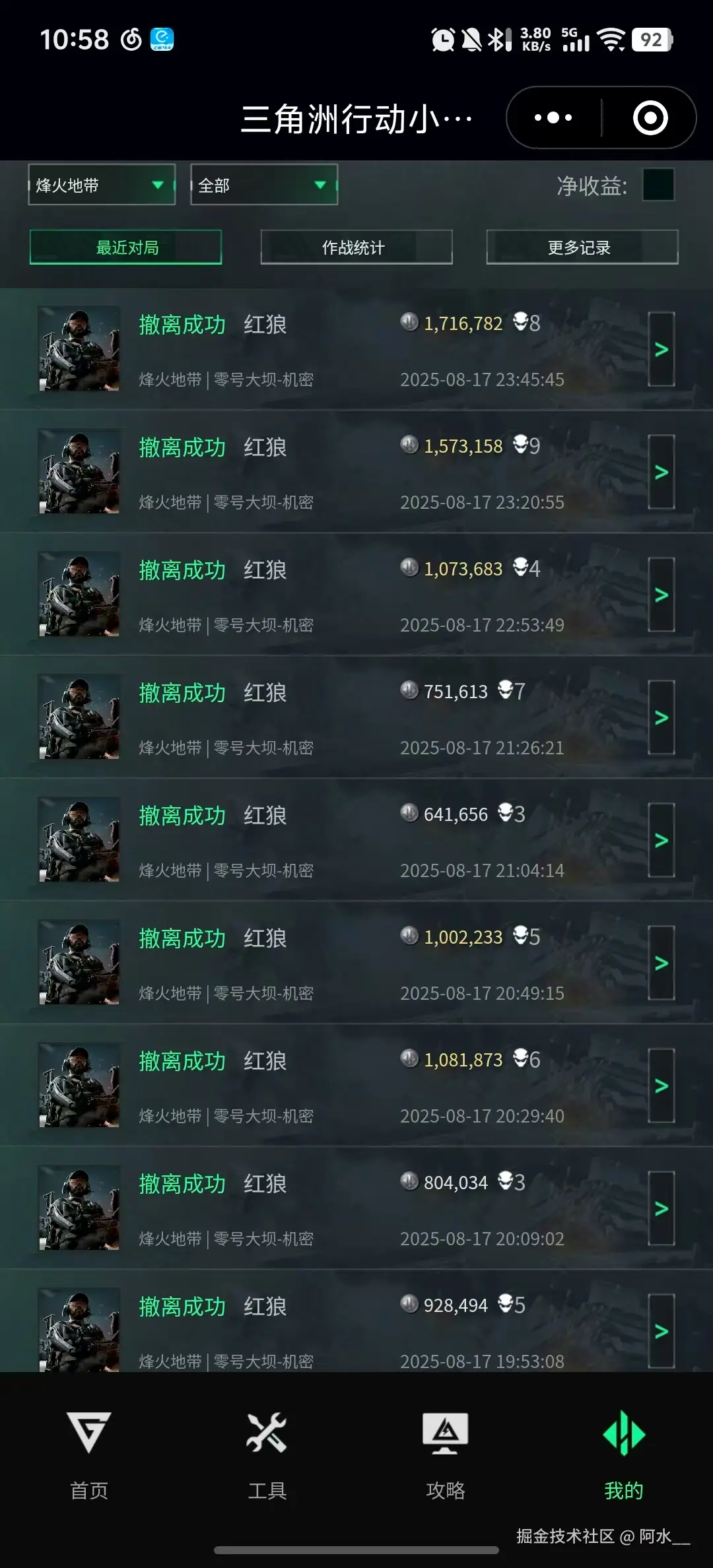Open the match with 1,573,158 earnings

point(661,472)
